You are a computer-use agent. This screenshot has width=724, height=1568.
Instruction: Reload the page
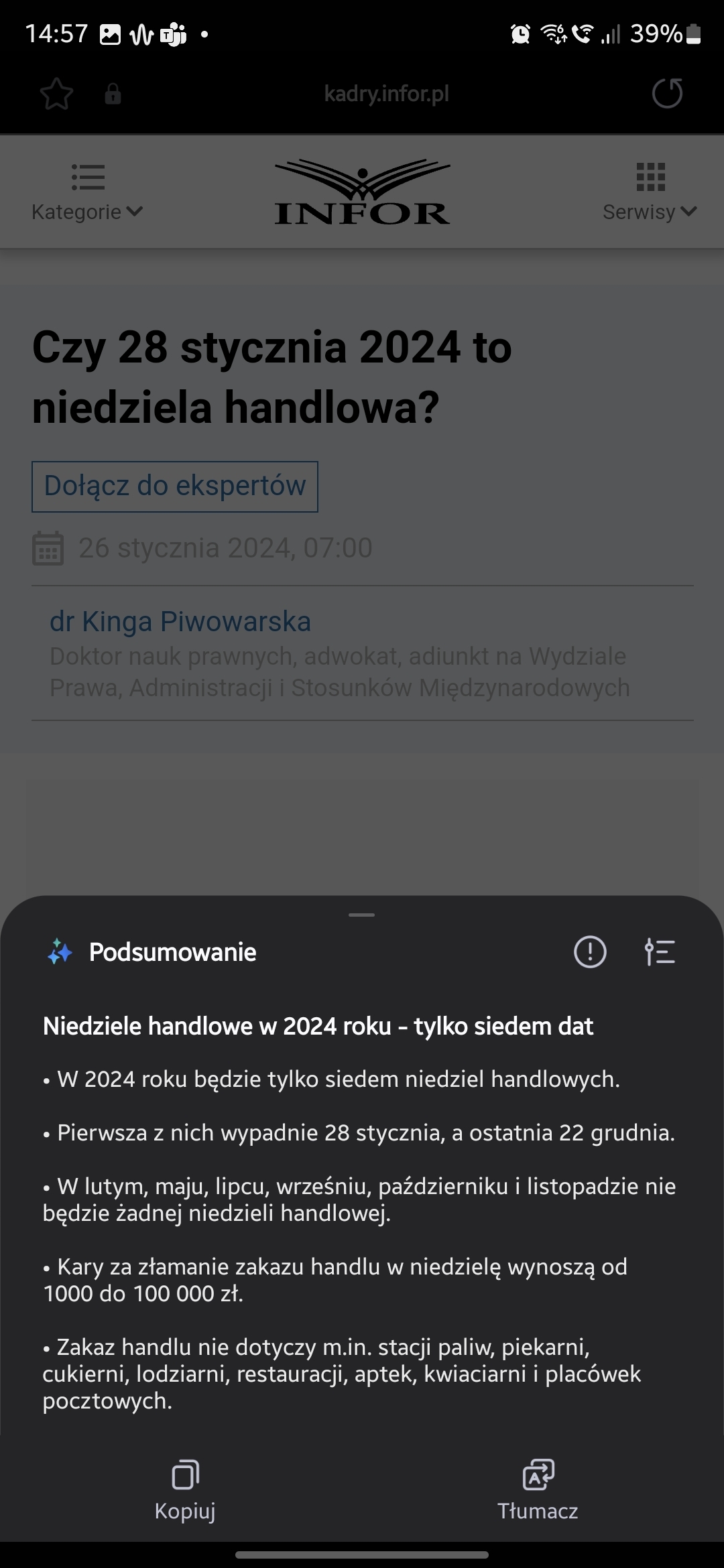point(667,94)
